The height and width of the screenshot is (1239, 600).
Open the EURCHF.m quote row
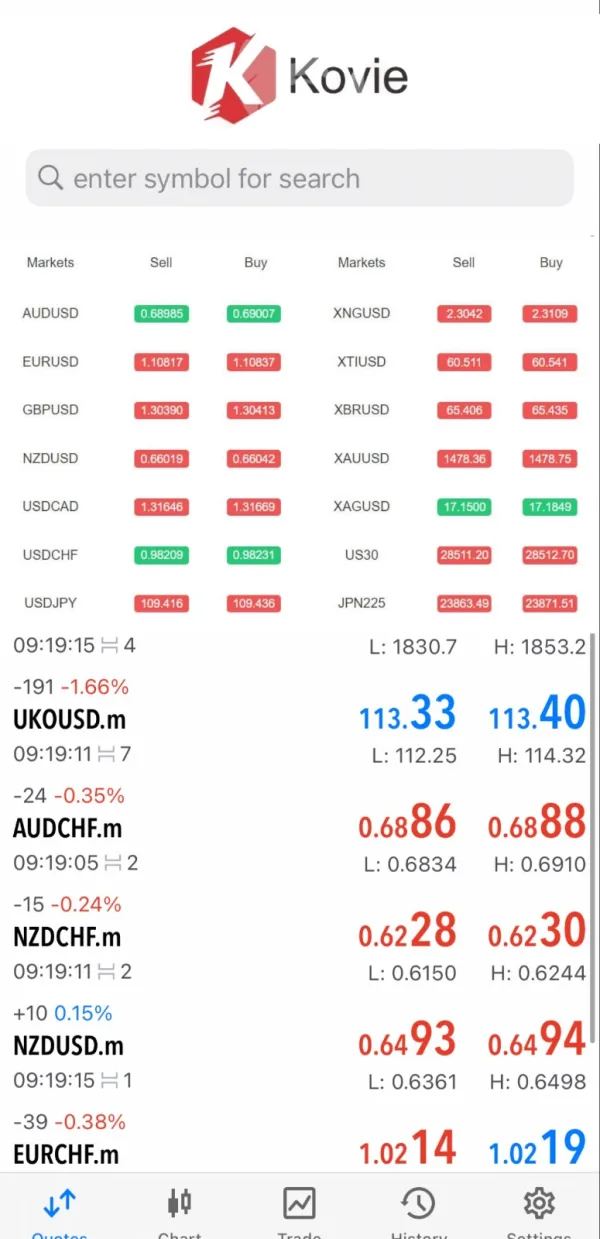point(66,1154)
